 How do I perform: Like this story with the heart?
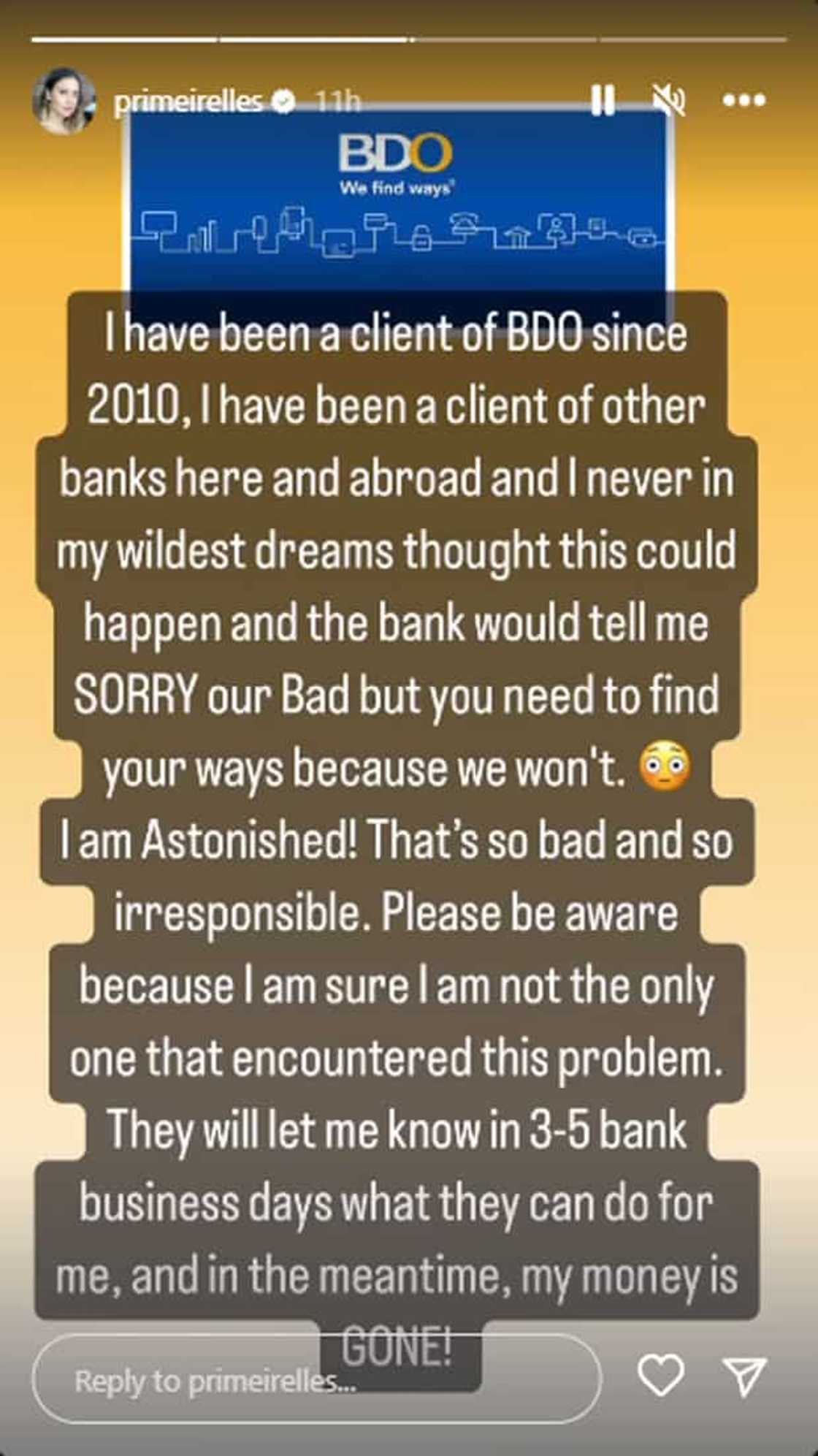pos(661,1376)
